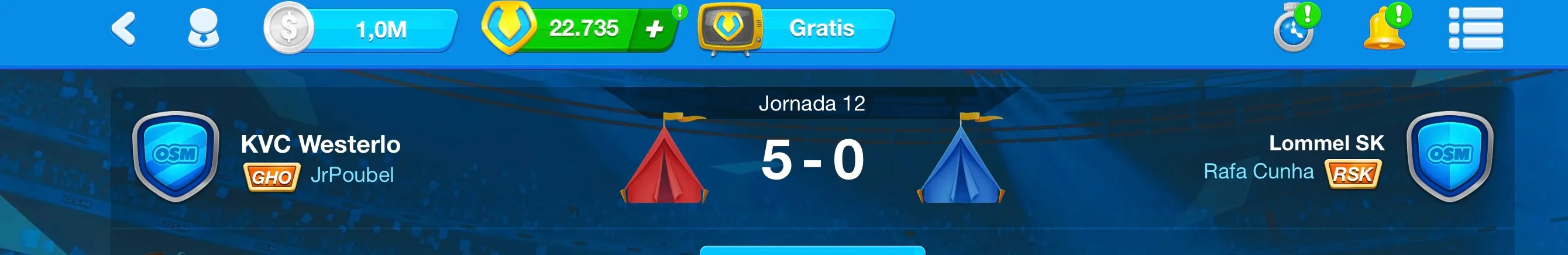
Task: View manager Rafa Cunha's profile
Action: pos(1258,171)
